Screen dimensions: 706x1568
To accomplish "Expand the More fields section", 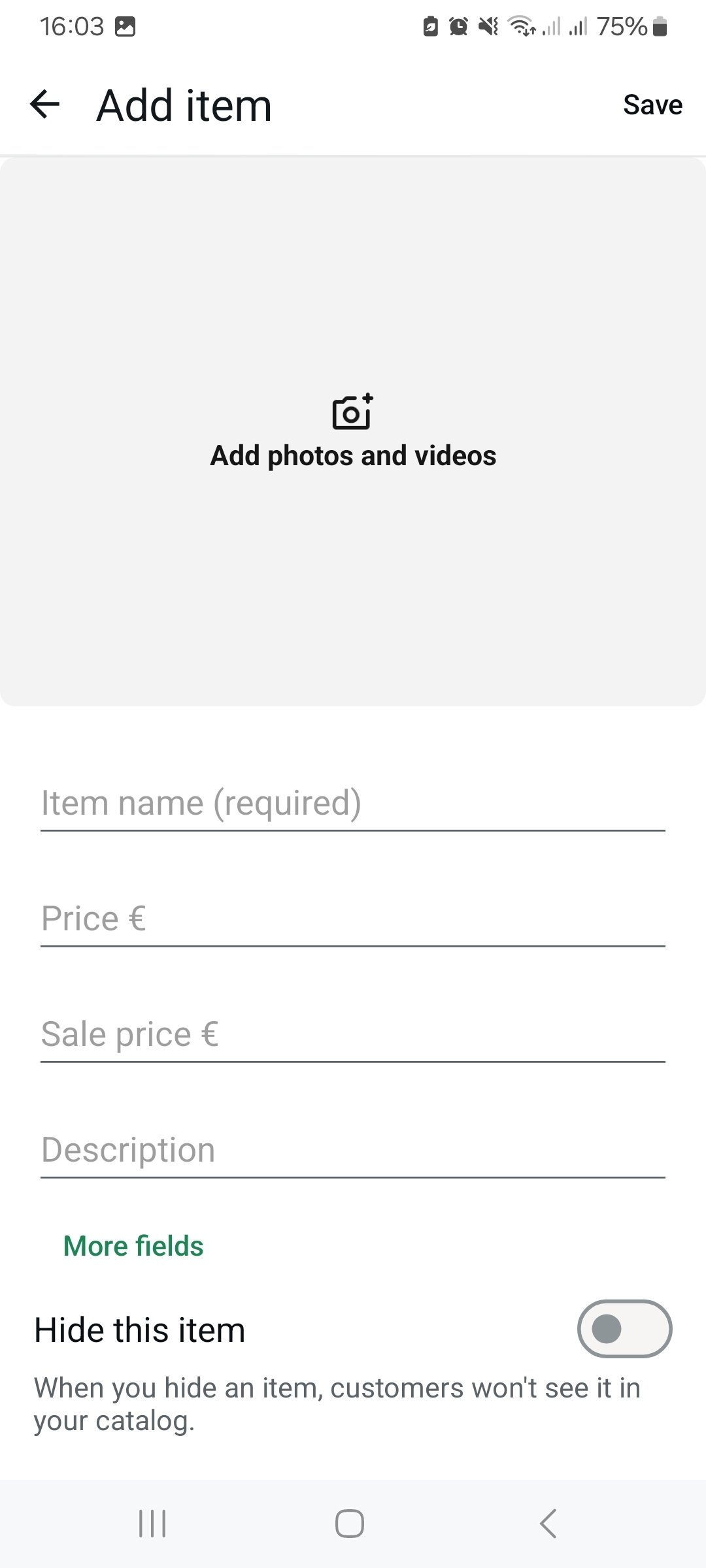I will click(x=132, y=1245).
